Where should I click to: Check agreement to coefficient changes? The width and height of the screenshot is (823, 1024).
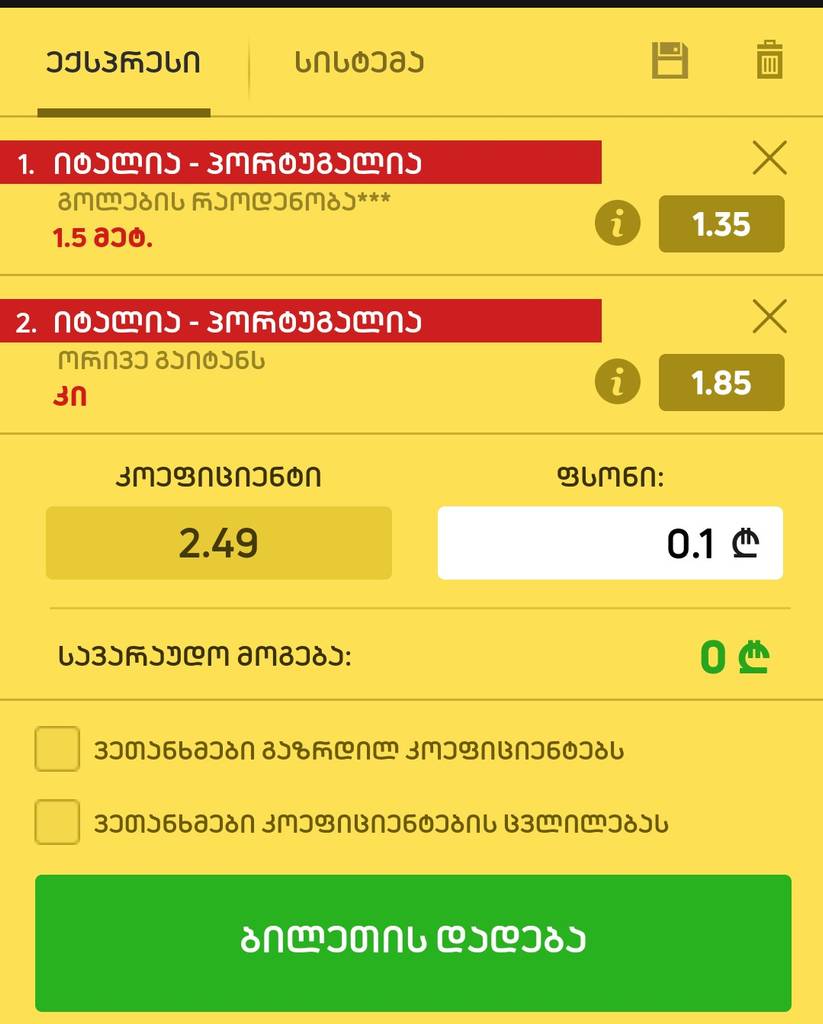click(x=57, y=821)
